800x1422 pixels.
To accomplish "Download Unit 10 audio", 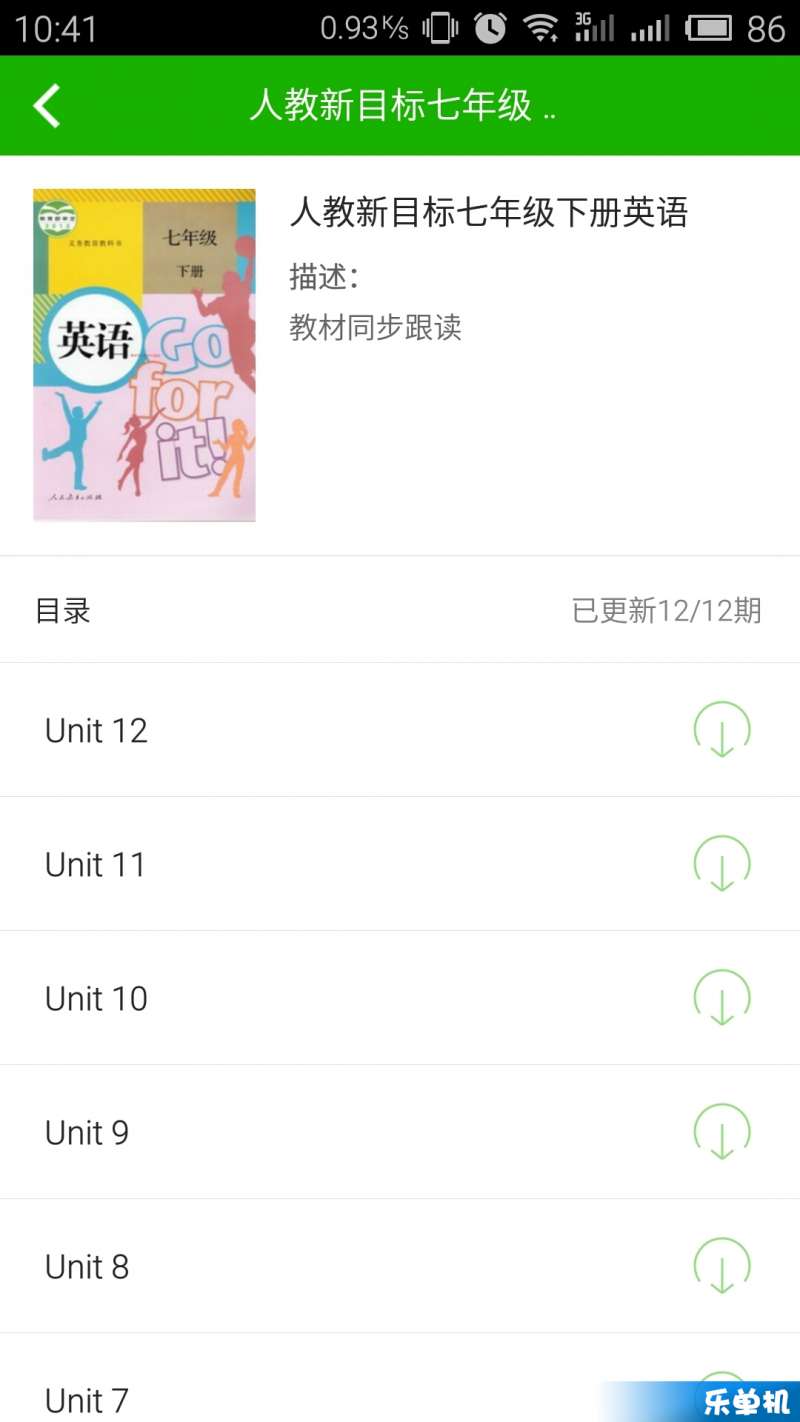I will 722,998.
